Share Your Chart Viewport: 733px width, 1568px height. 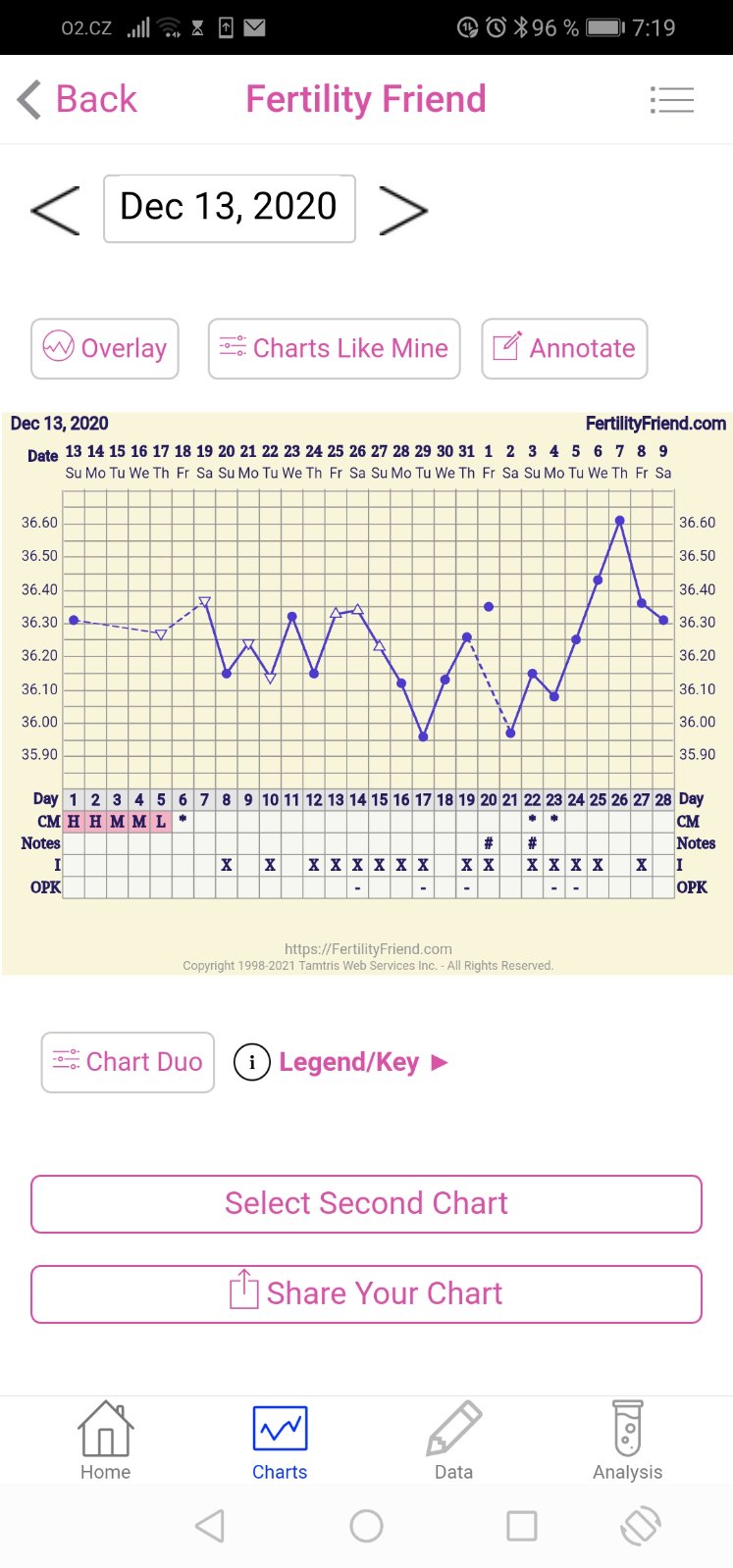[366, 1293]
